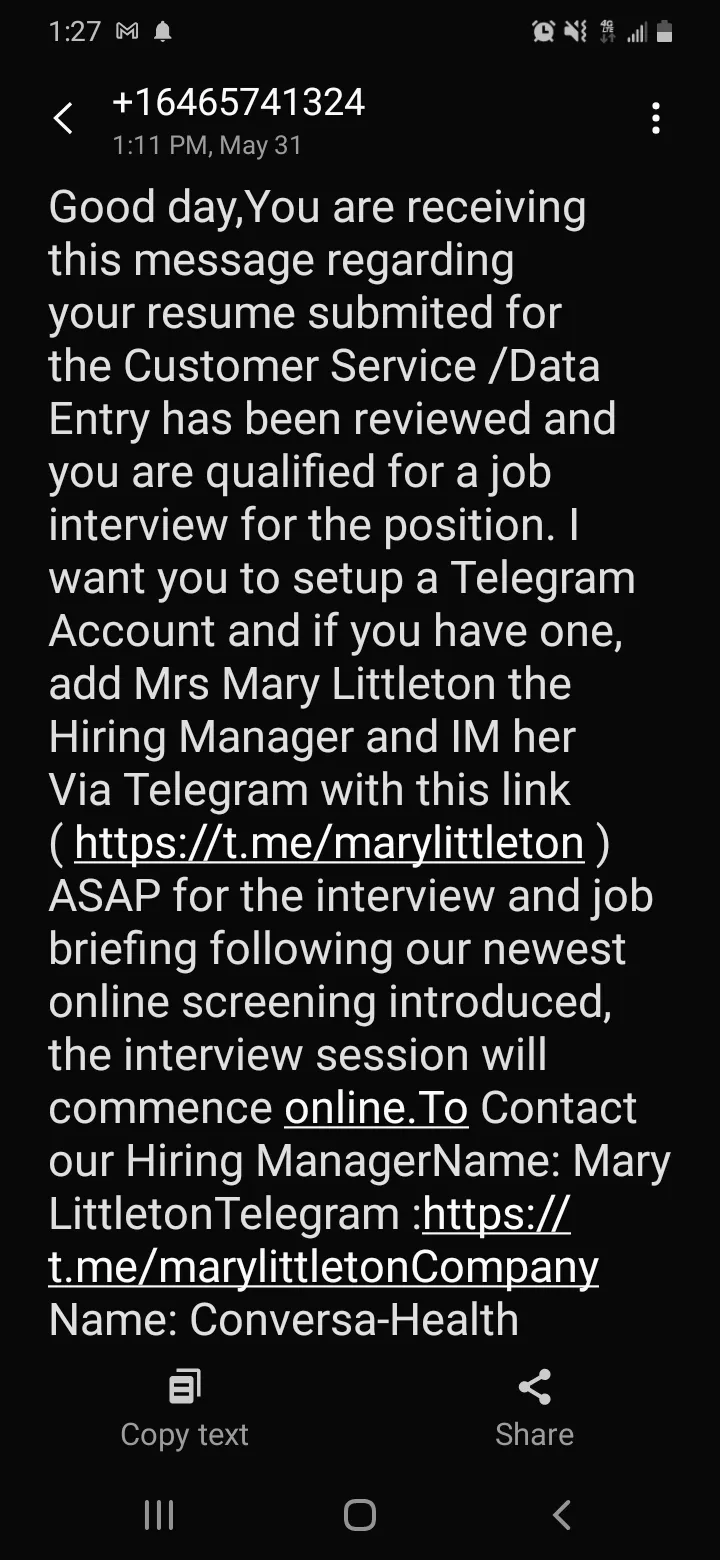
Task: Open the first t.me/marylittleton link
Action: [329, 843]
